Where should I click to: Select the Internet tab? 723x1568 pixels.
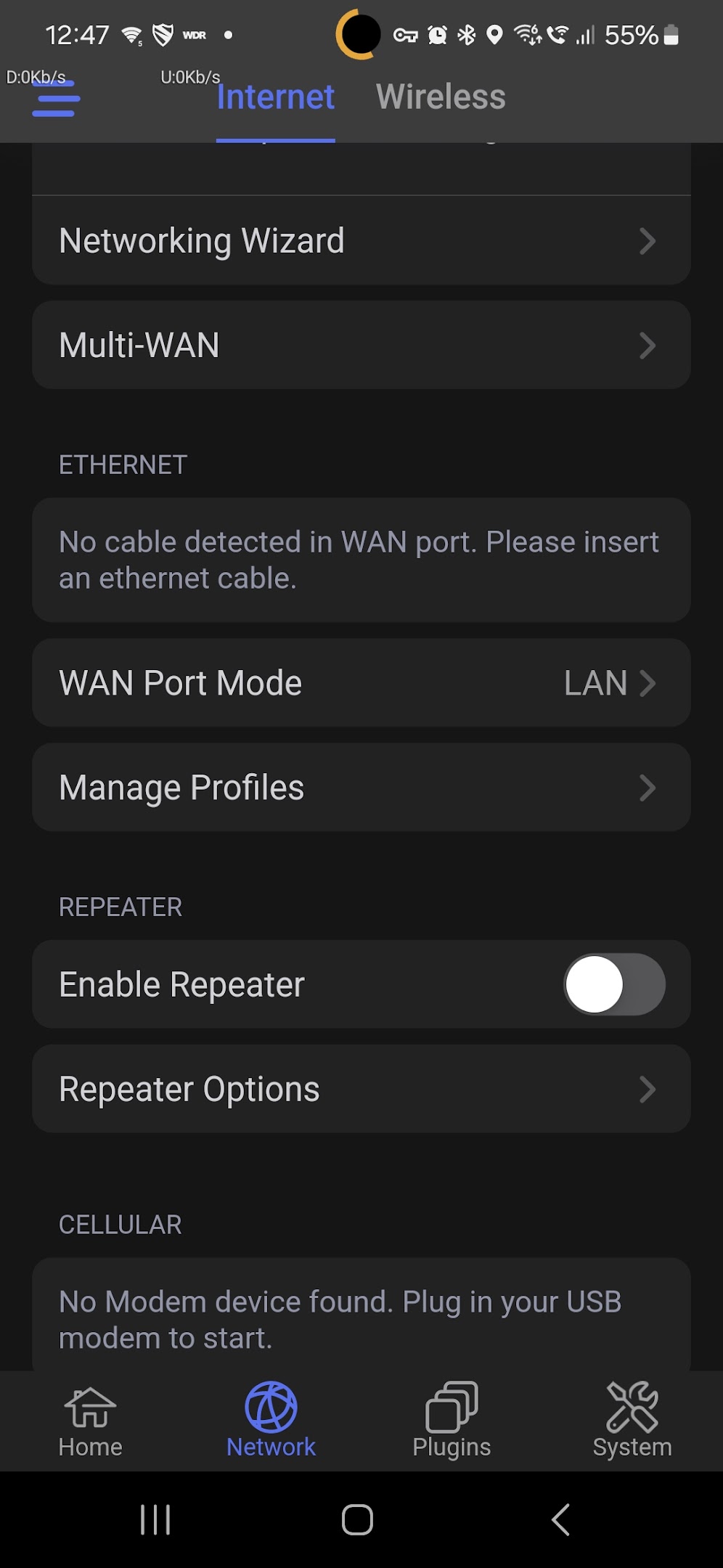276,97
